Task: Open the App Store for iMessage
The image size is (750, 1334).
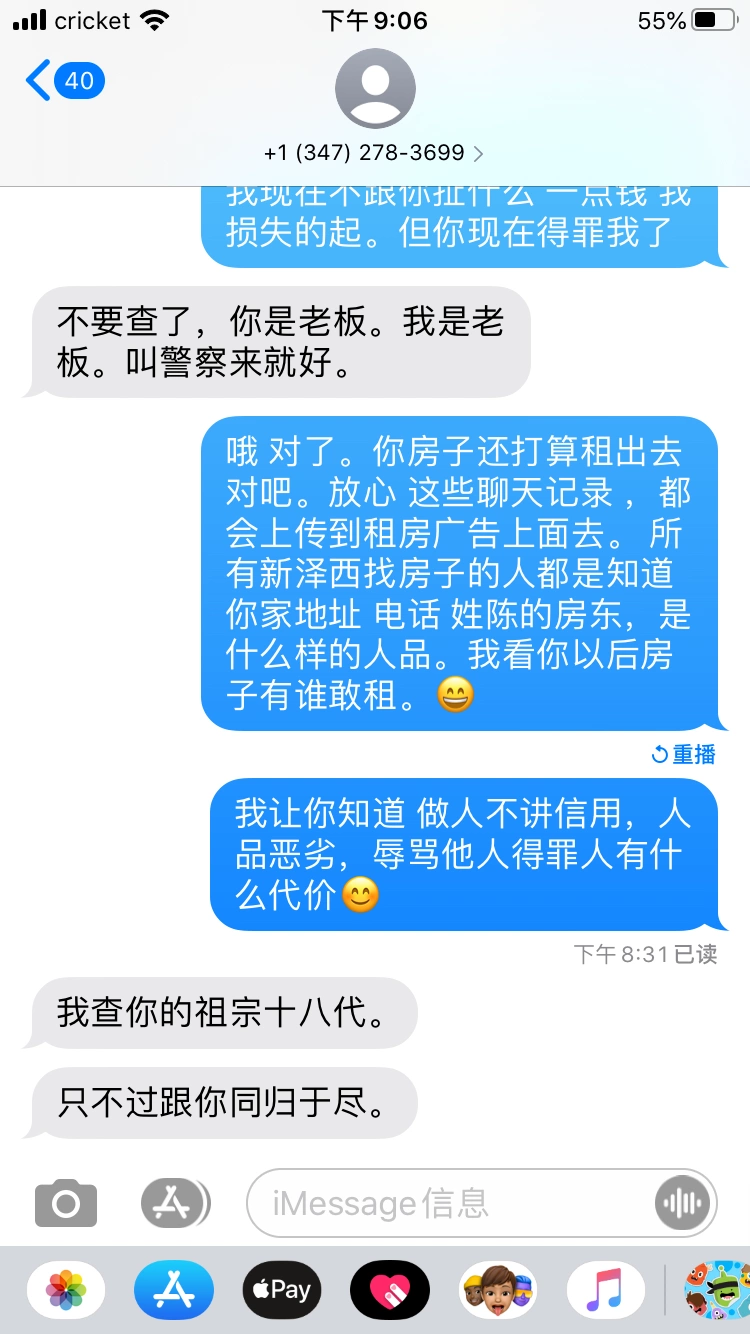Action: point(174,1291)
